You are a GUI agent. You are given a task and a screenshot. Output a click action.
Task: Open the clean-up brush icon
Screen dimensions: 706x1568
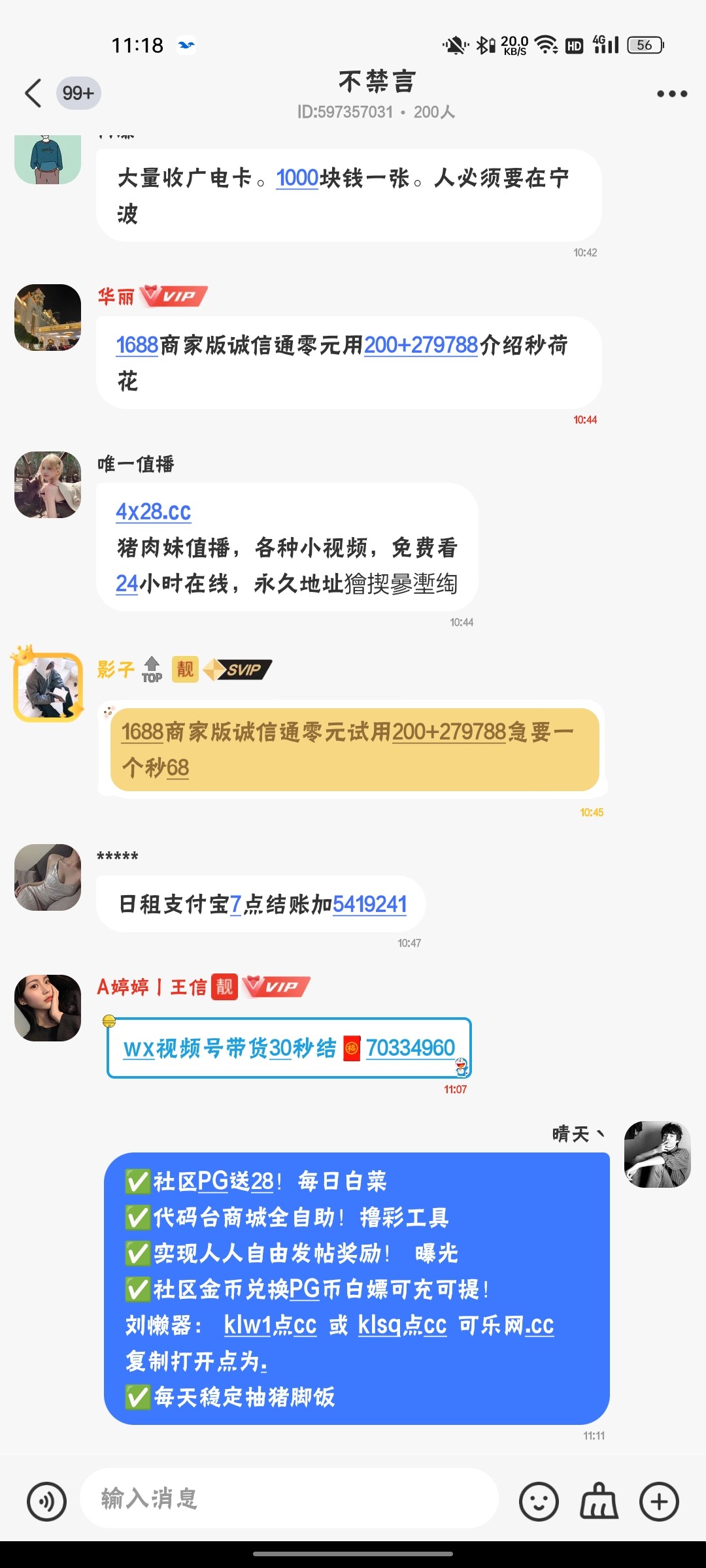(x=599, y=1501)
